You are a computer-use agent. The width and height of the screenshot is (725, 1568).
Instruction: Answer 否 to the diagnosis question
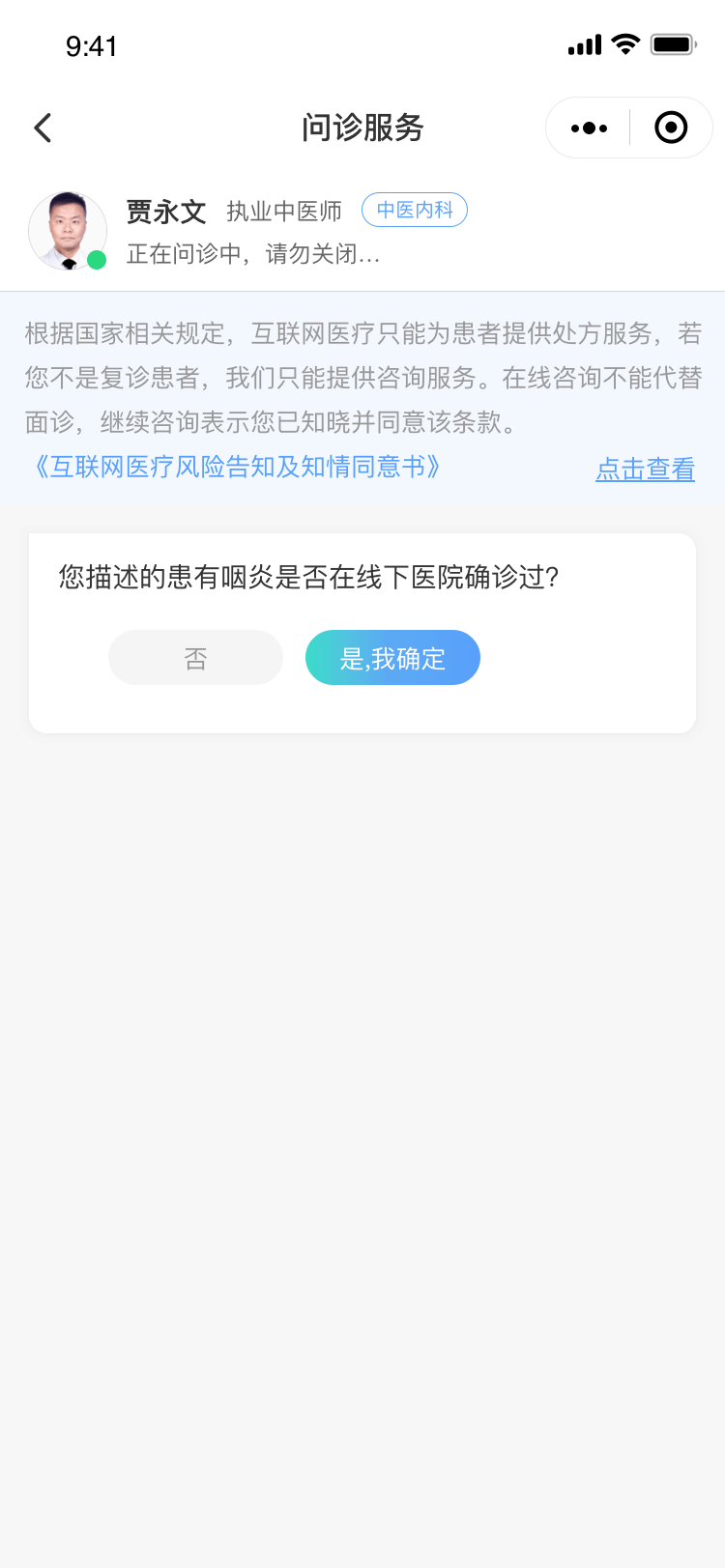click(x=195, y=658)
